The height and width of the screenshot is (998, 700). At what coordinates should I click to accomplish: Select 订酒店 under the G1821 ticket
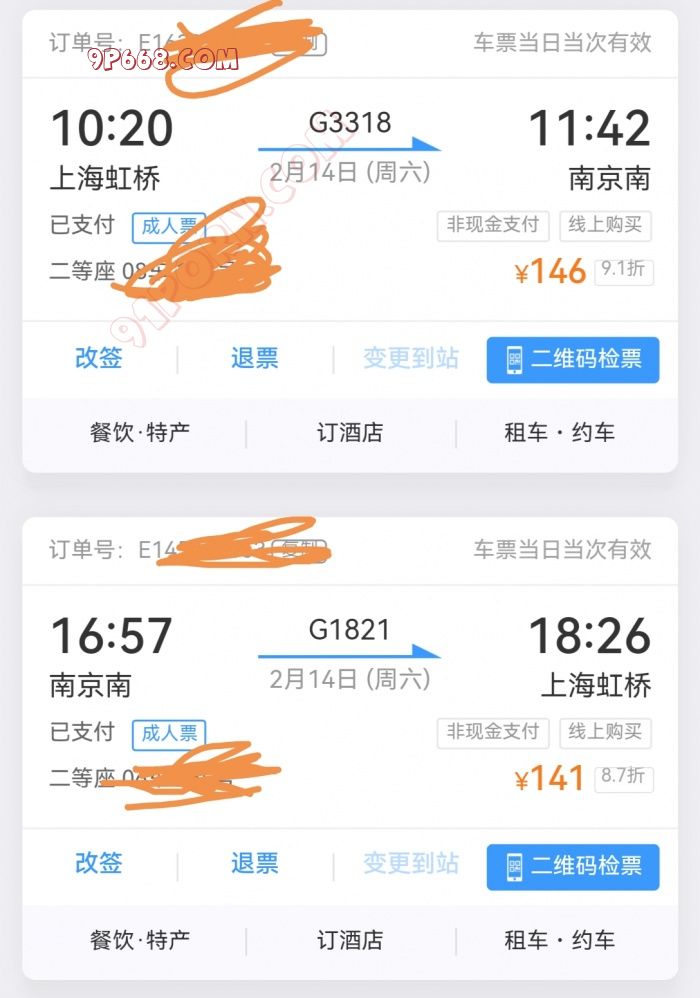coord(350,940)
